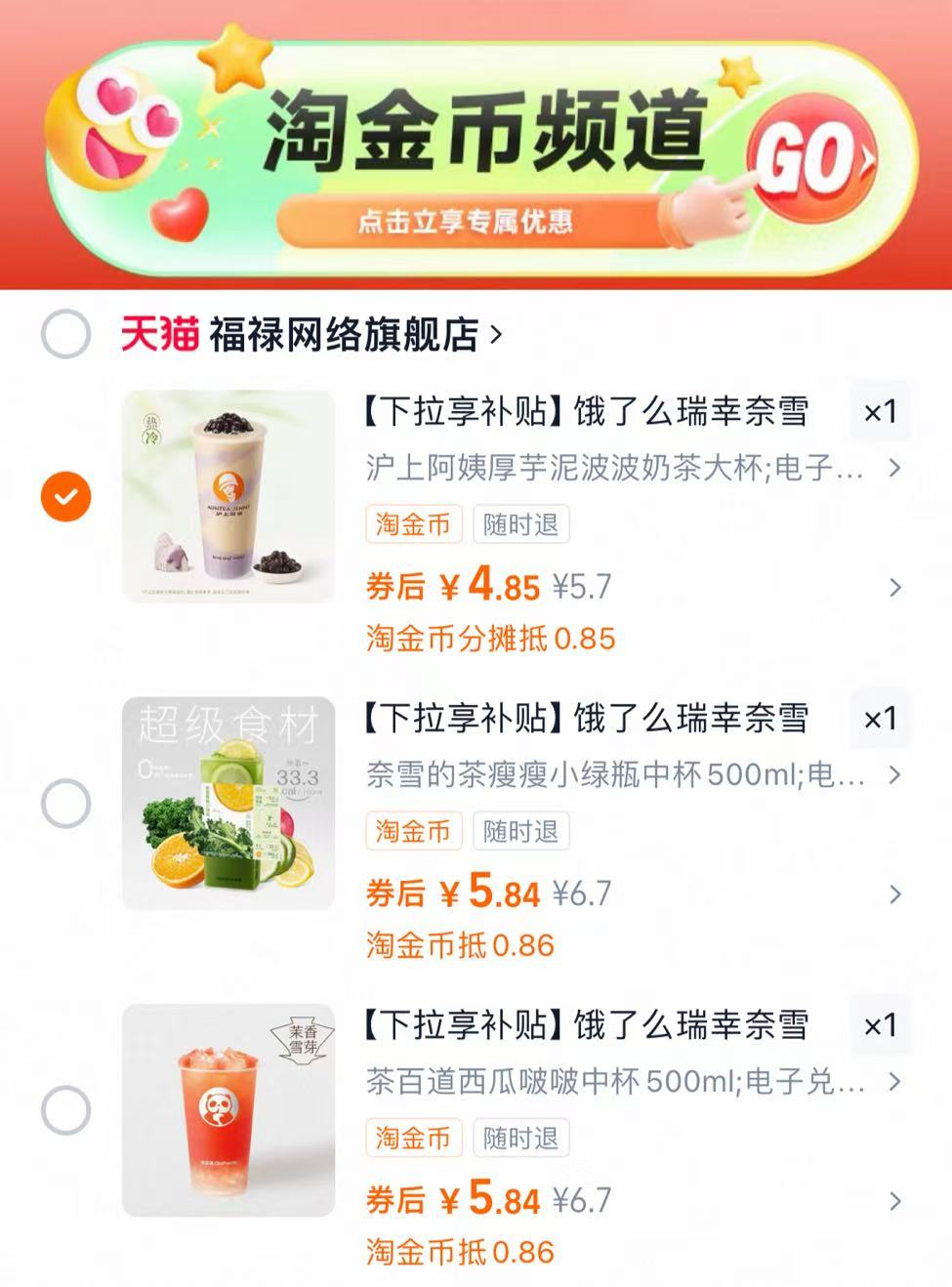Open the 沪上阿姨 milk tea product thumbnail
This screenshot has height=1287, width=952.
point(227,496)
